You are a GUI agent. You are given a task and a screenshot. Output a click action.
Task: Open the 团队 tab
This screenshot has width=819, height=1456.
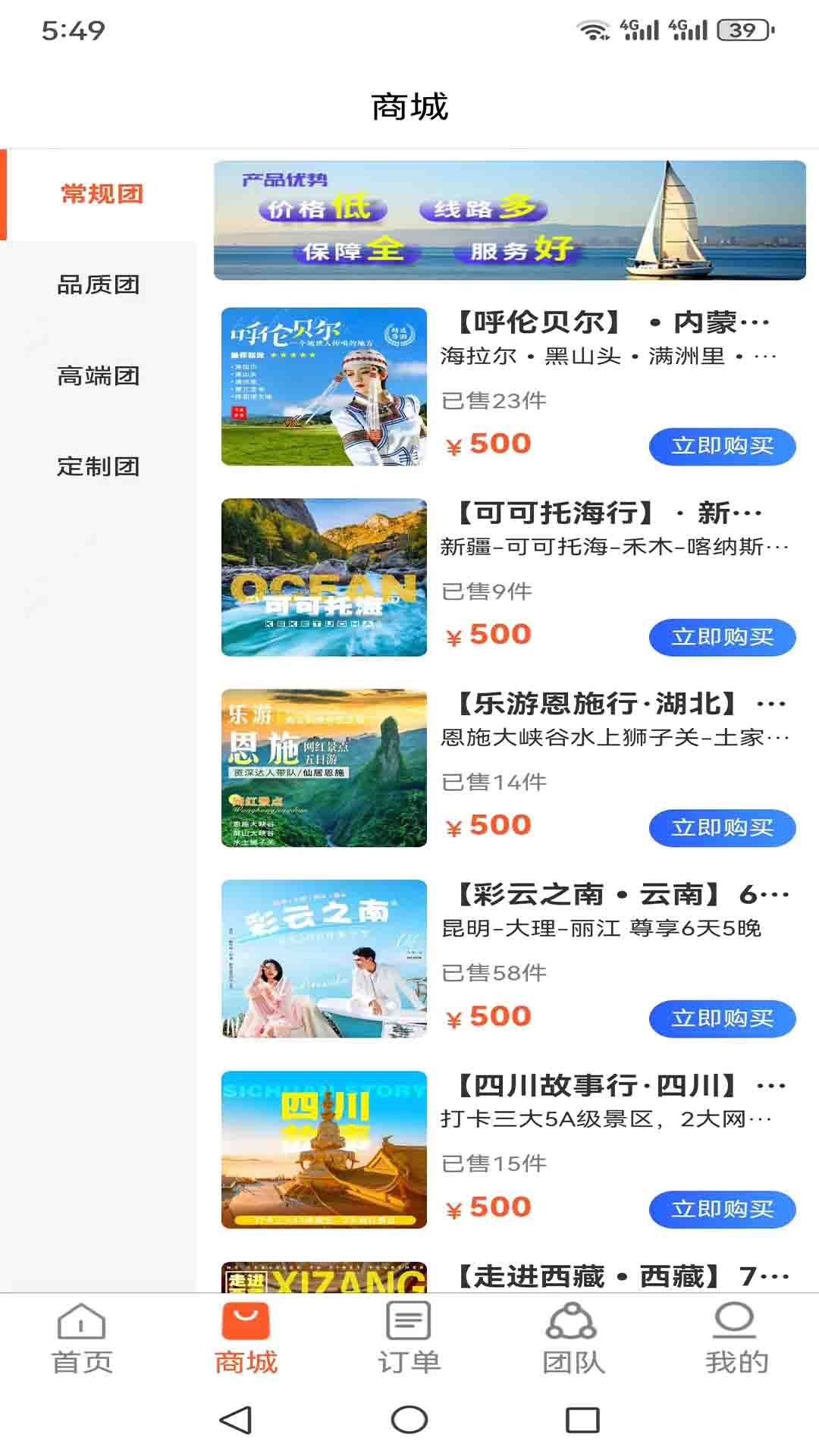click(573, 1339)
